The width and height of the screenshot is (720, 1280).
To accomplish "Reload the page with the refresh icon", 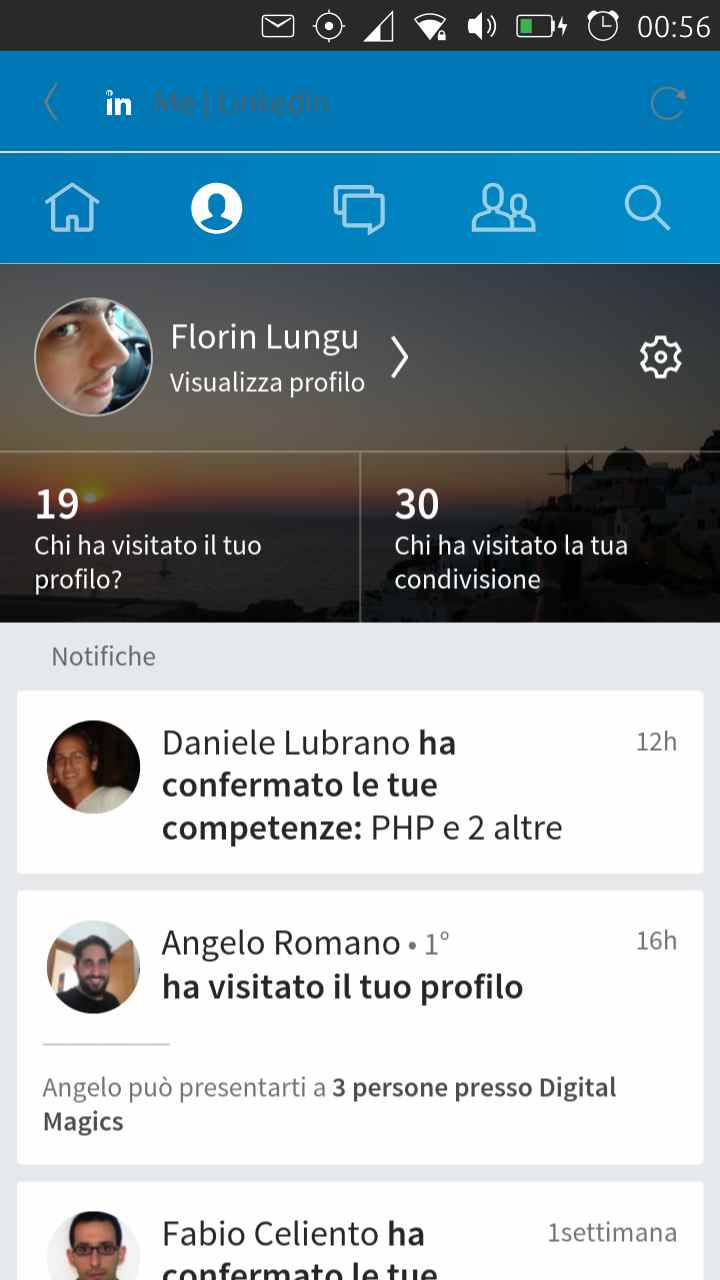I will (x=667, y=102).
